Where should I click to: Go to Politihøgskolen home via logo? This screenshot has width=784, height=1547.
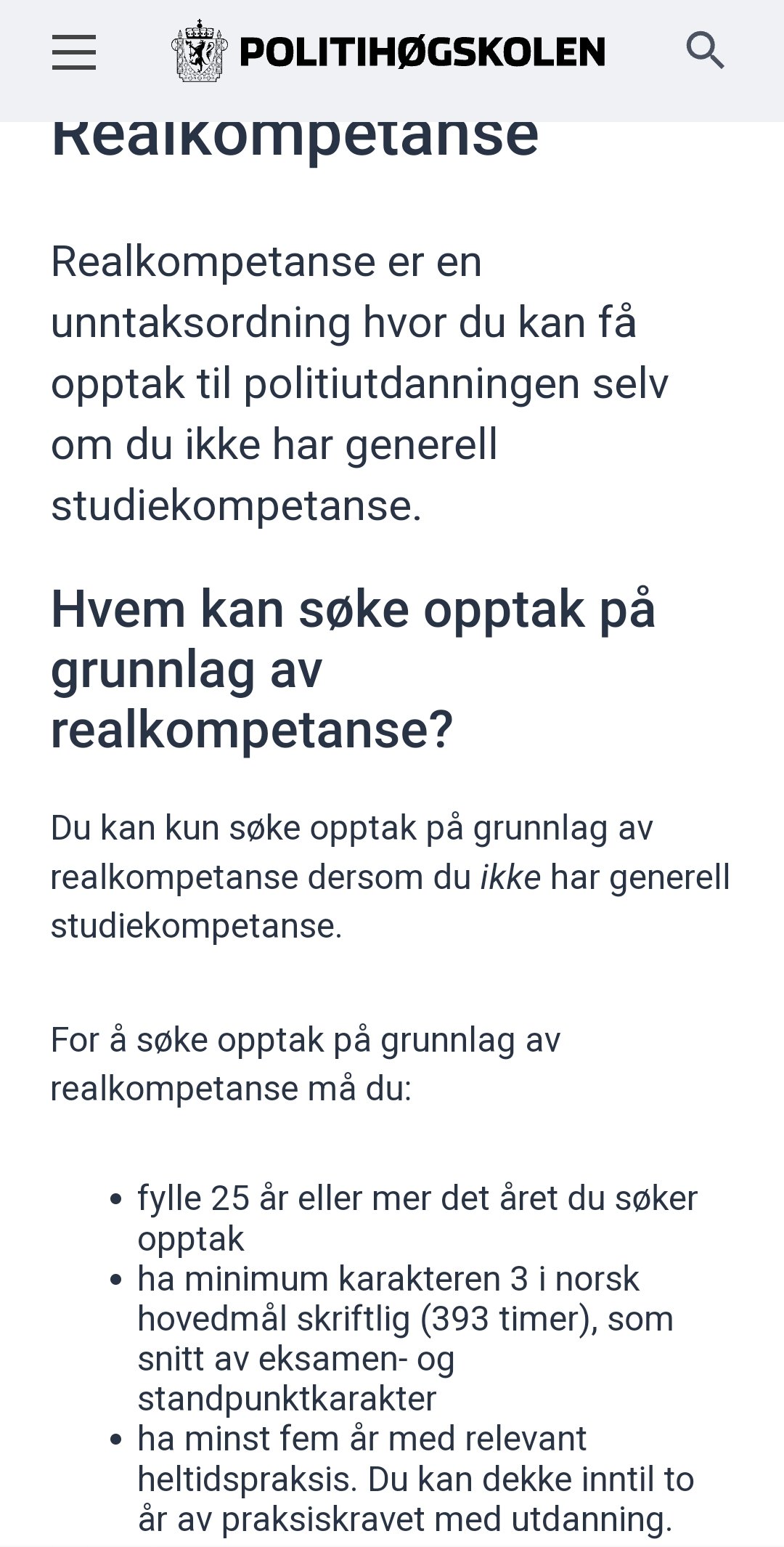click(388, 52)
